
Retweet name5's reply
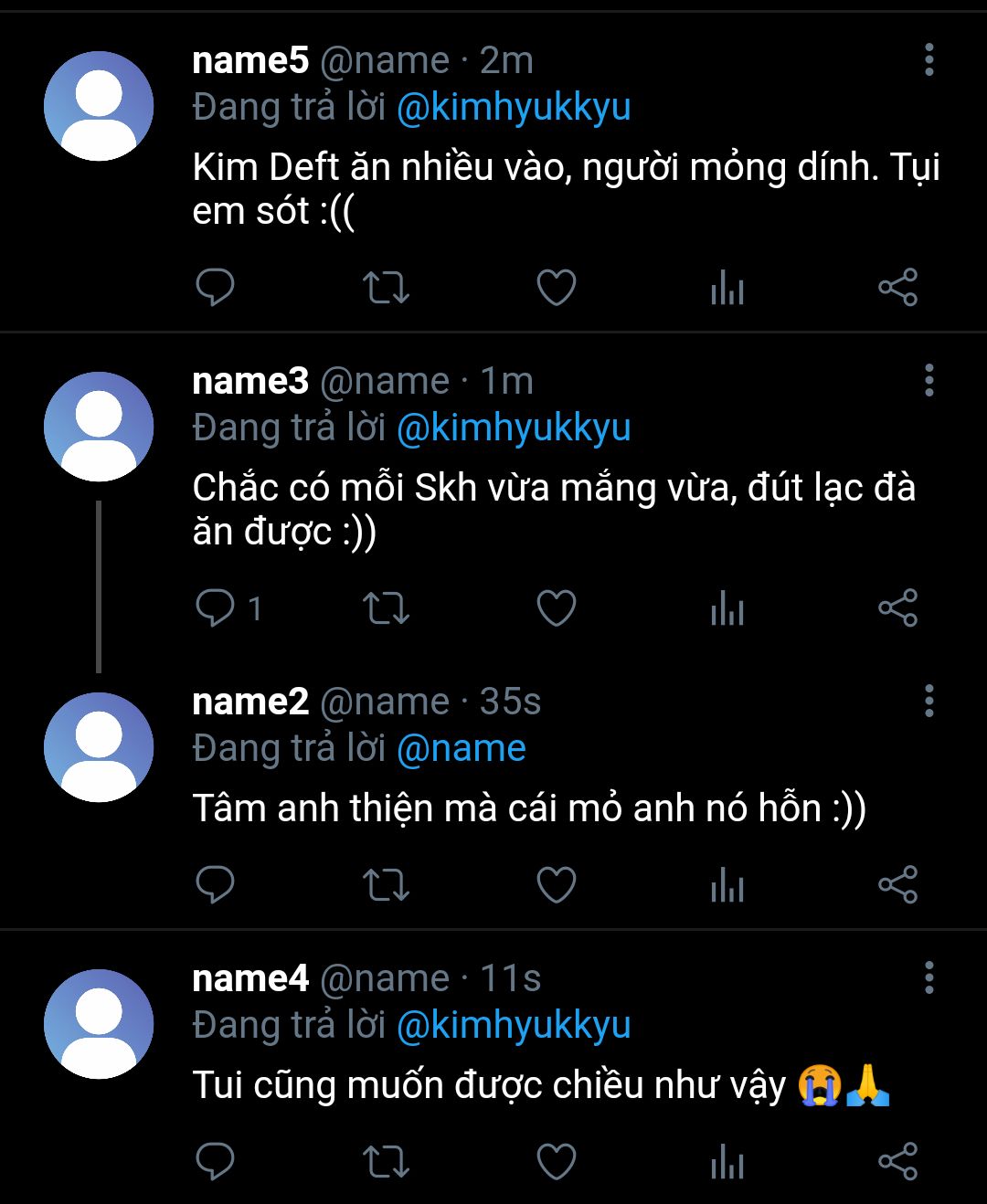(x=386, y=288)
